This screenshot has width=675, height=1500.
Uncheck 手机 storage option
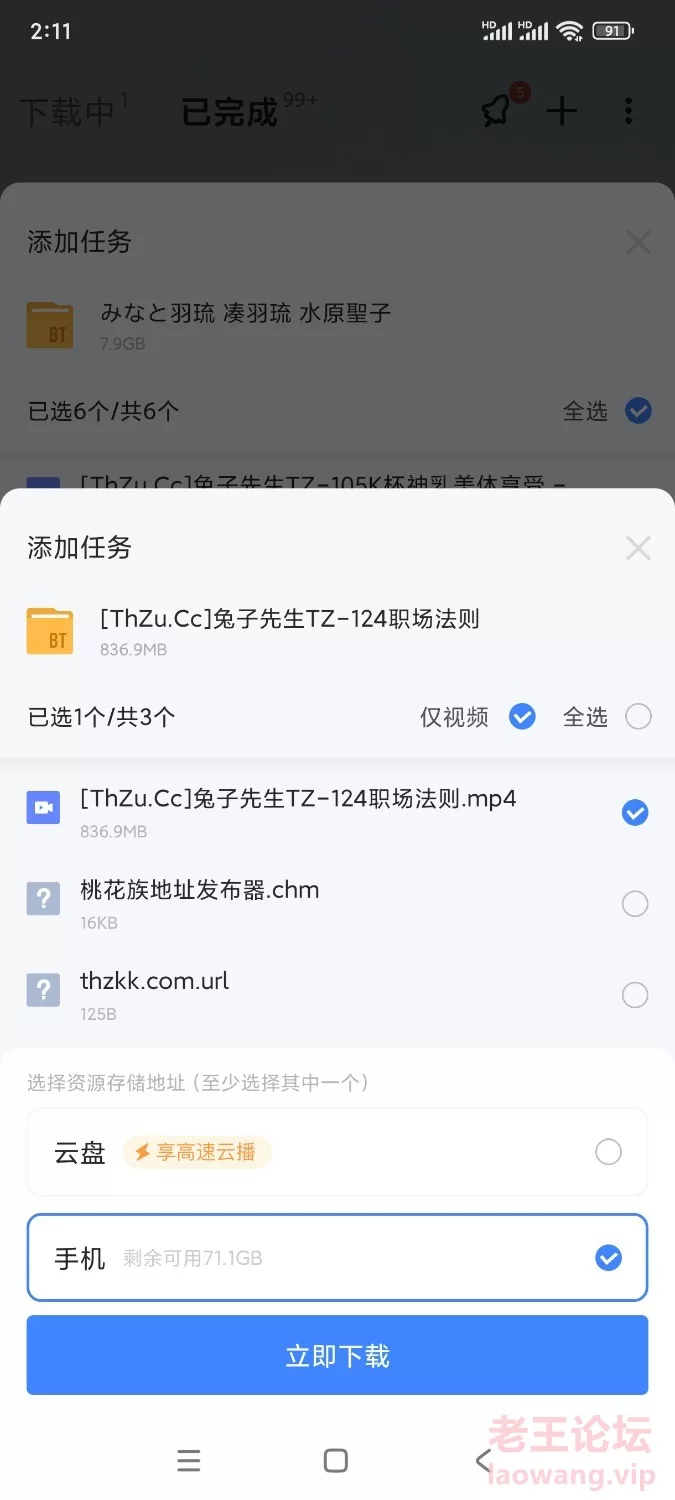point(608,1258)
